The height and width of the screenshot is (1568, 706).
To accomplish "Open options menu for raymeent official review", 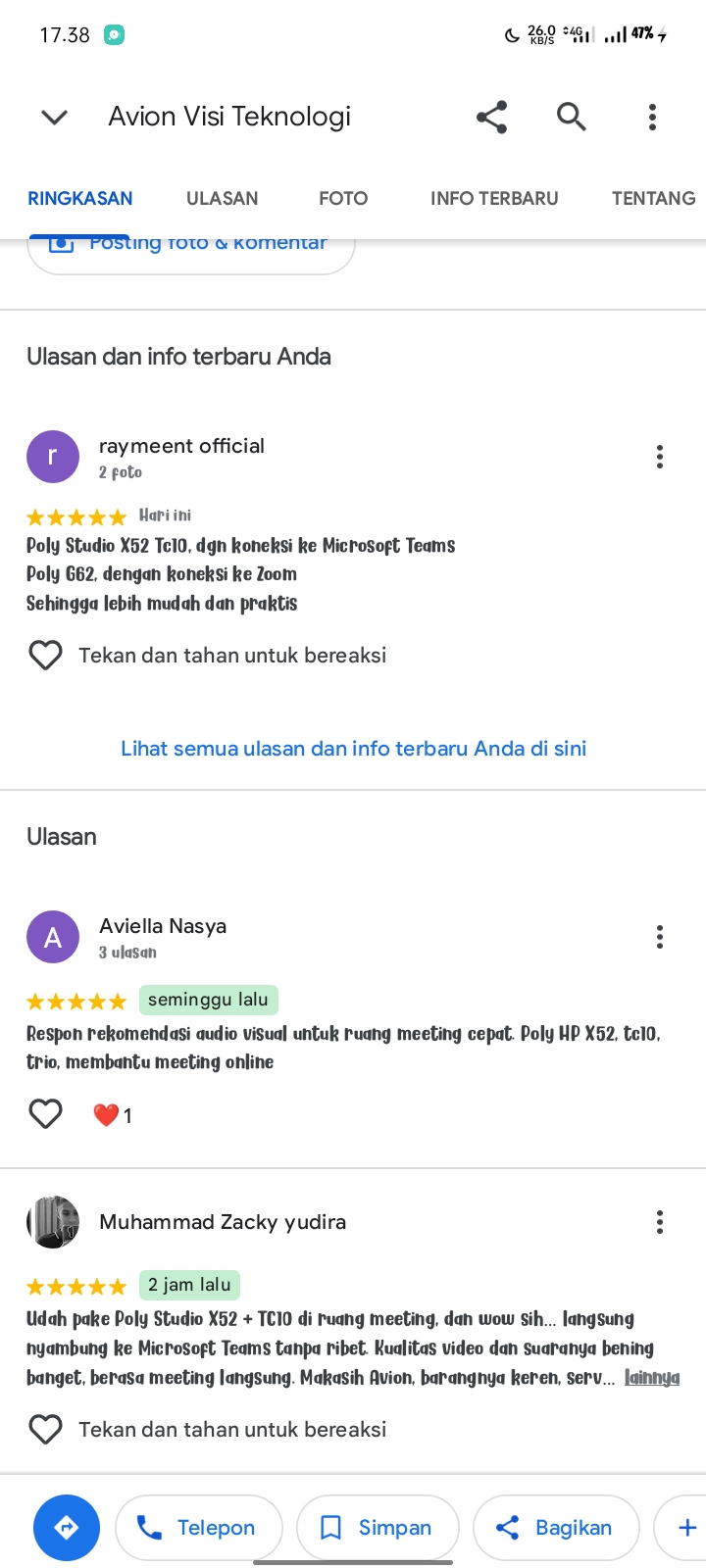I will coord(660,456).
